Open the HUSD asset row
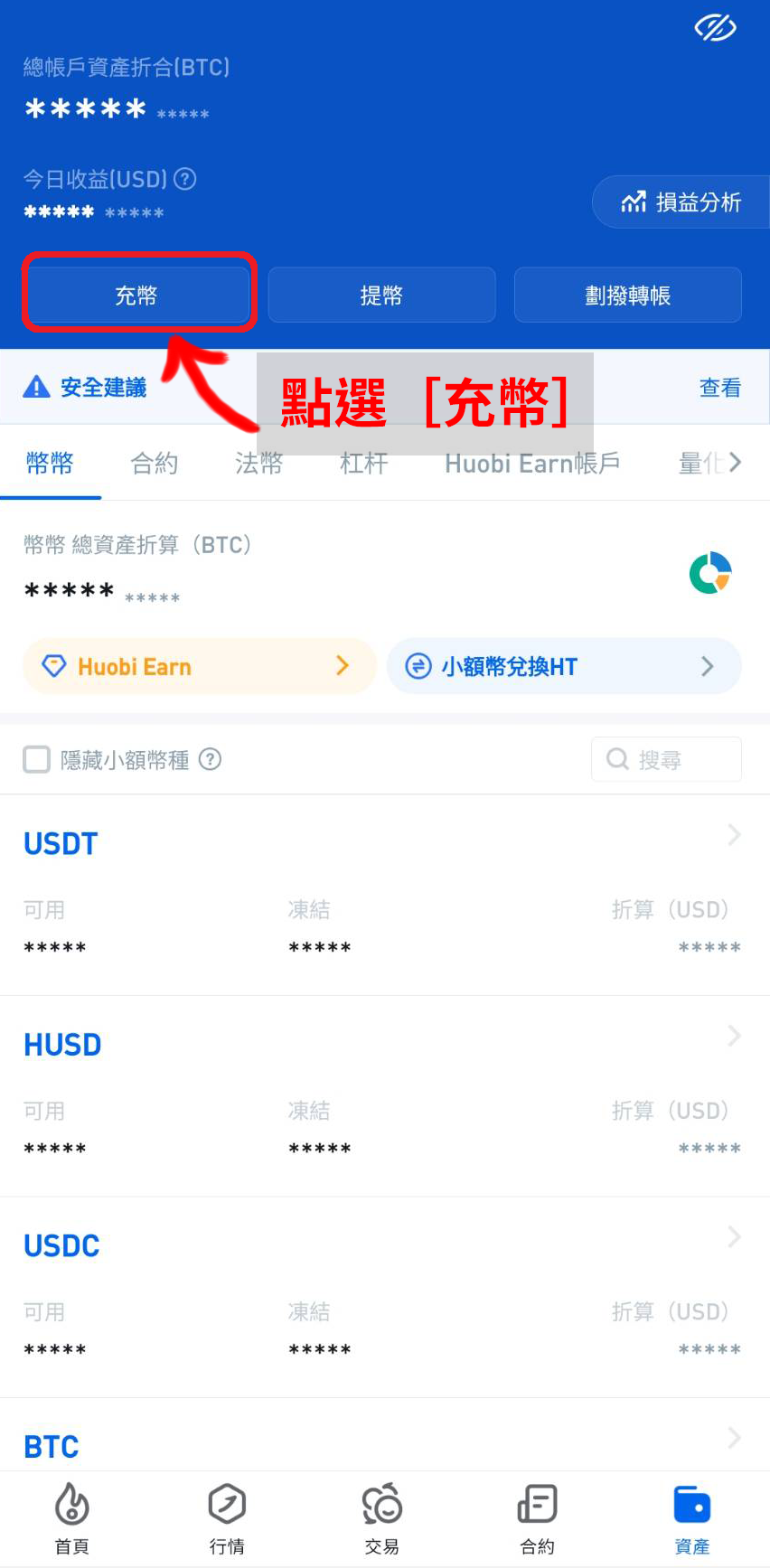Screen dimensions: 770x1568 click(x=384, y=1094)
